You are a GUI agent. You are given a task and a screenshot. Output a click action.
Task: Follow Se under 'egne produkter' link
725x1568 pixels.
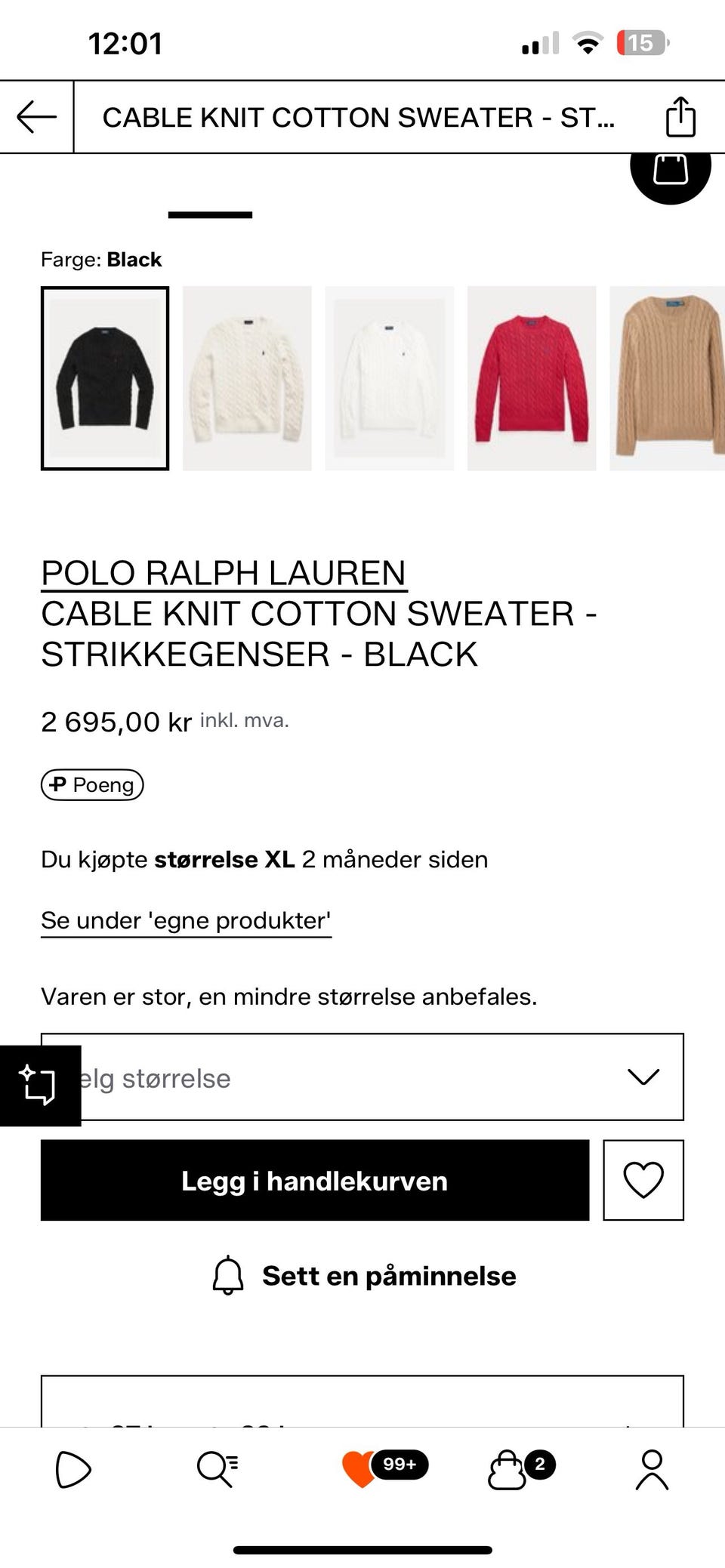coord(187,920)
